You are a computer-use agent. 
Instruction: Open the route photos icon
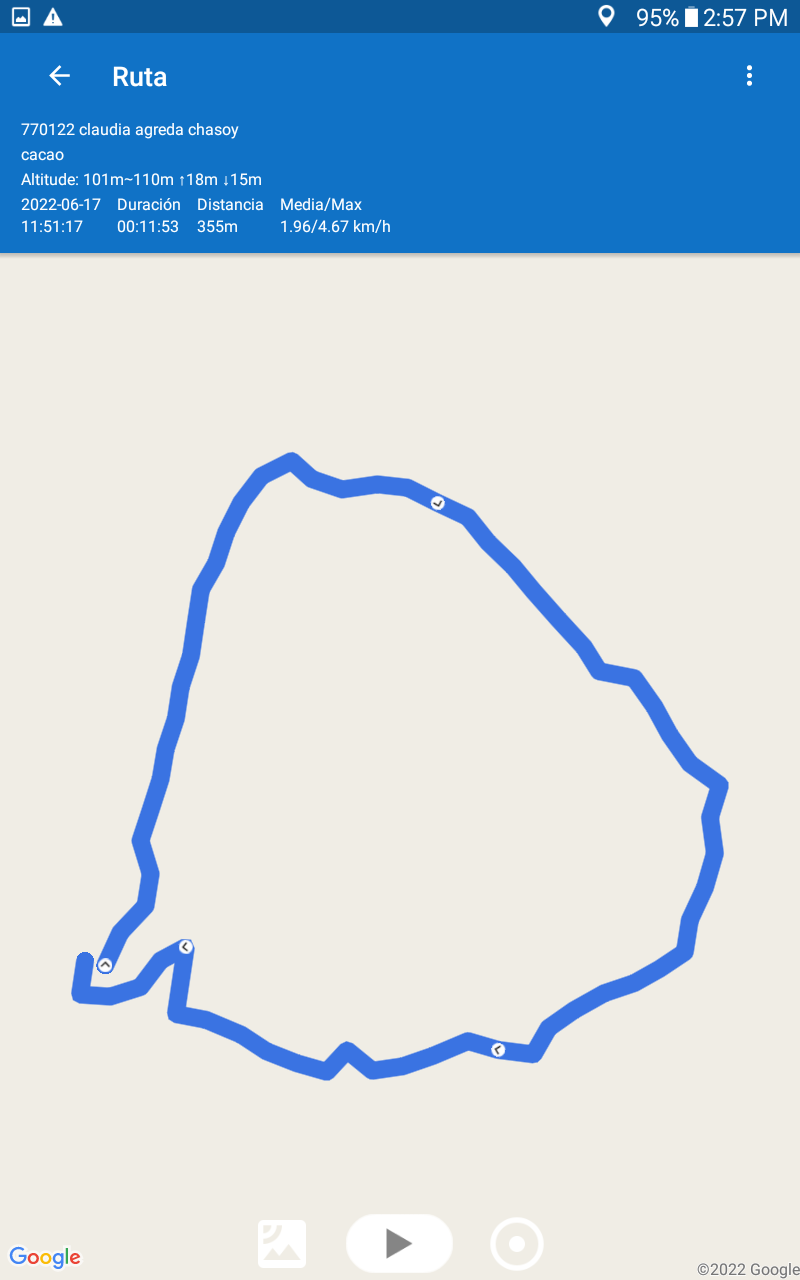point(282,1244)
